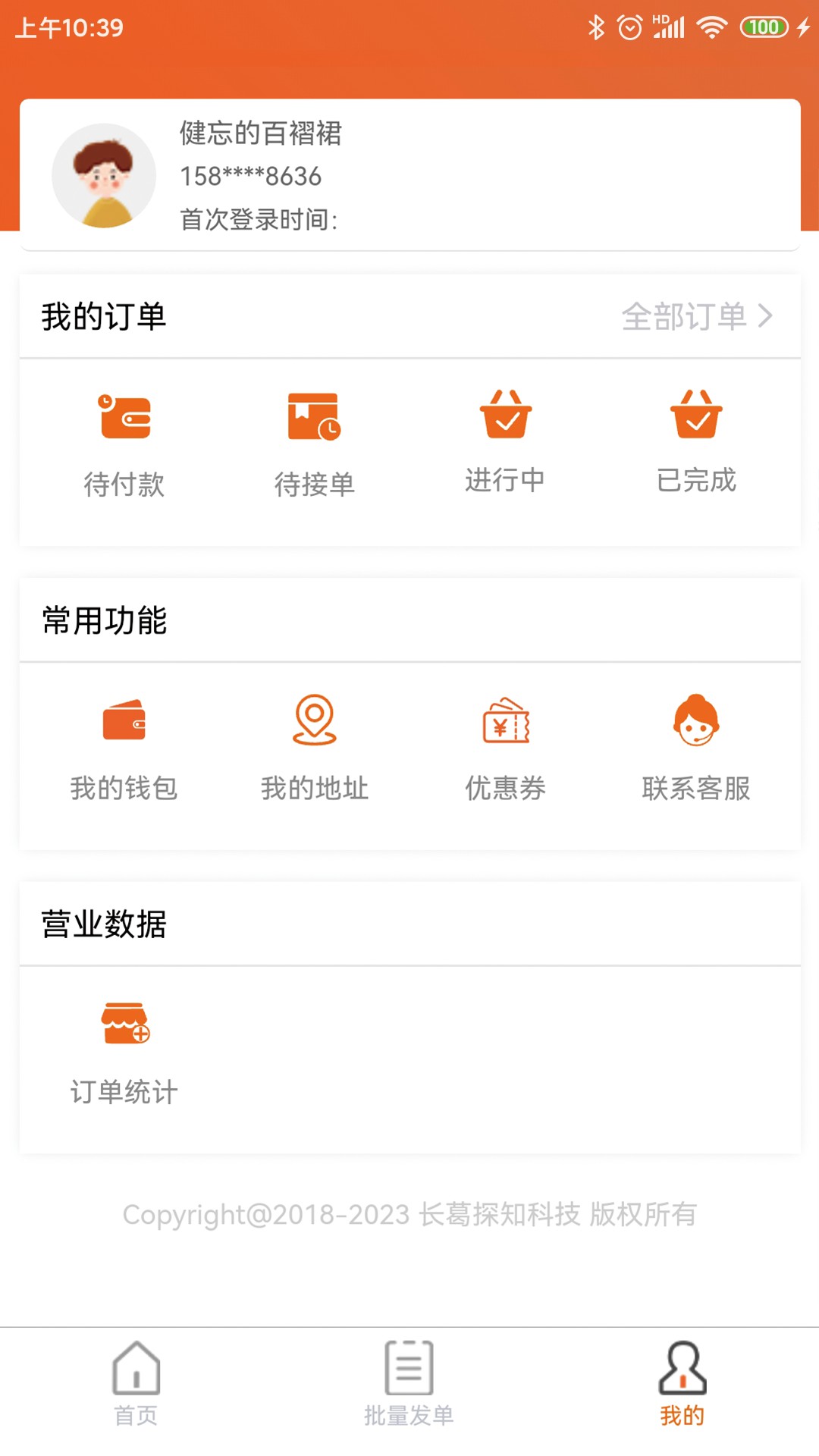
Task: Open 我的钱包 wallet
Action: pos(124,747)
